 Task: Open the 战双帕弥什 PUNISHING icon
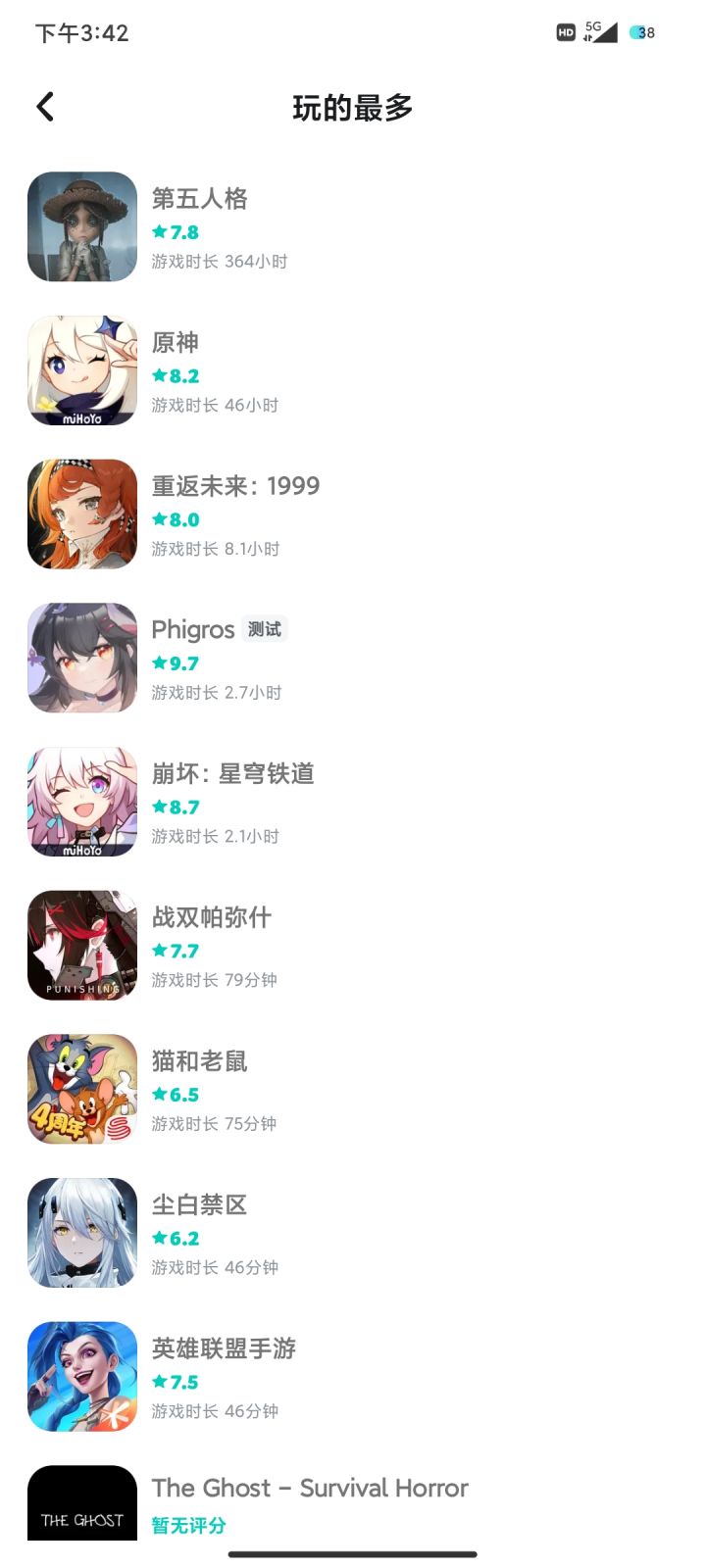(x=81, y=945)
